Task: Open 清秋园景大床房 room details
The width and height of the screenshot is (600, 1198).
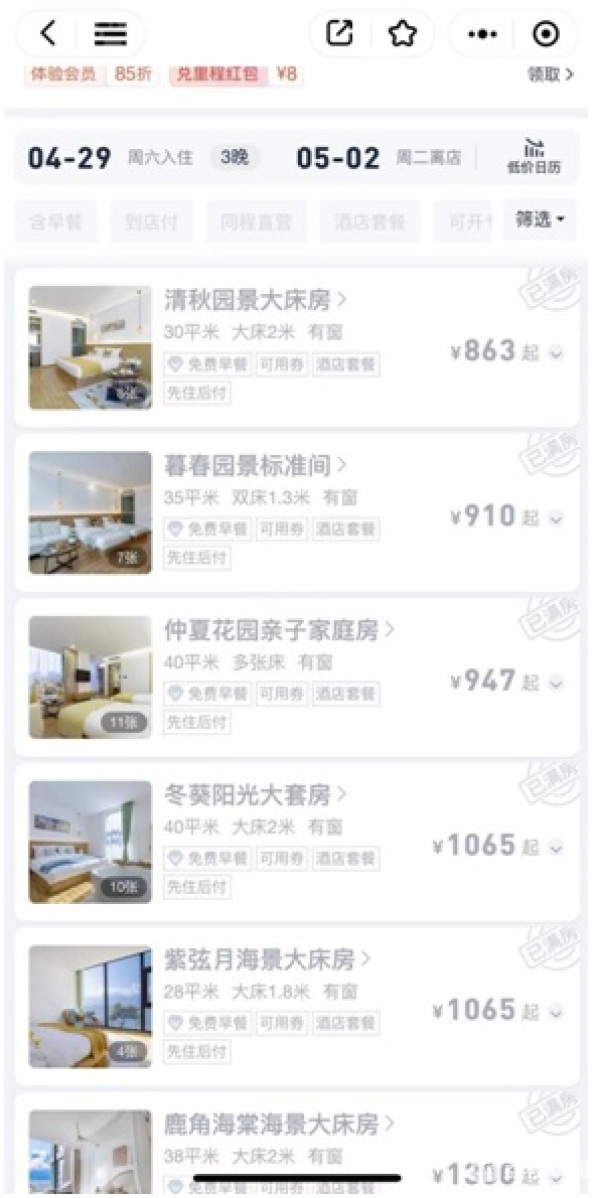Action: (x=255, y=299)
